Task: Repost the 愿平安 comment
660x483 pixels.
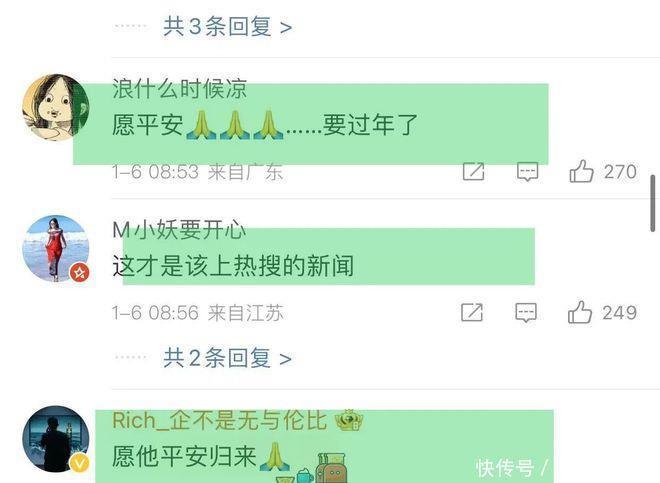Action: coord(474,171)
